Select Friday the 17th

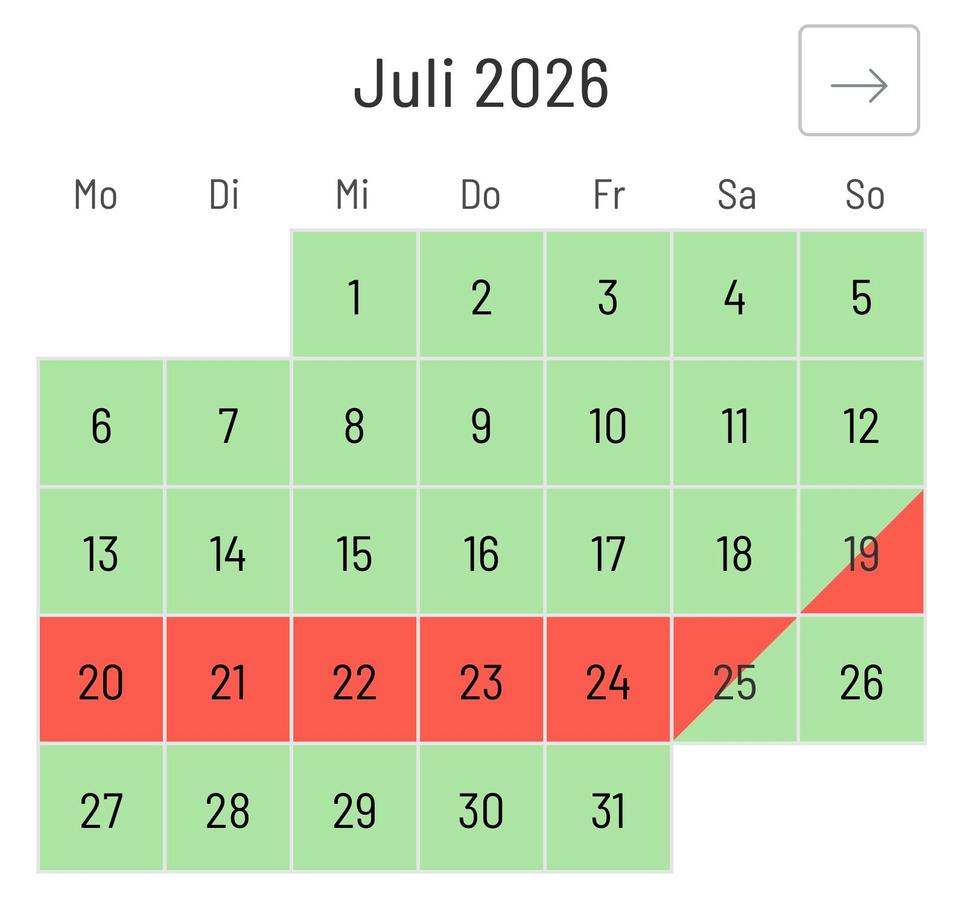(608, 551)
